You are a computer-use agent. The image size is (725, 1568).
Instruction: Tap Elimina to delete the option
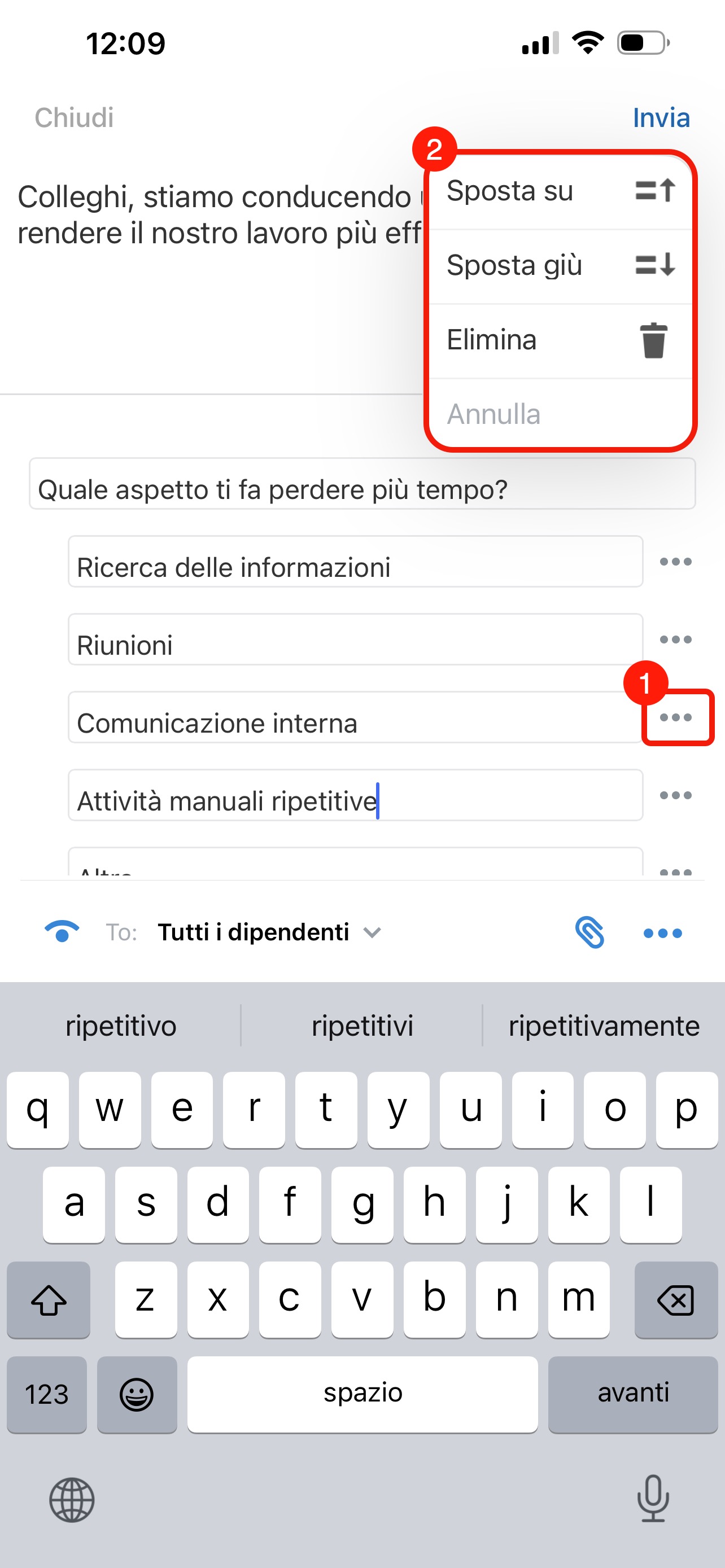(560, 340)
